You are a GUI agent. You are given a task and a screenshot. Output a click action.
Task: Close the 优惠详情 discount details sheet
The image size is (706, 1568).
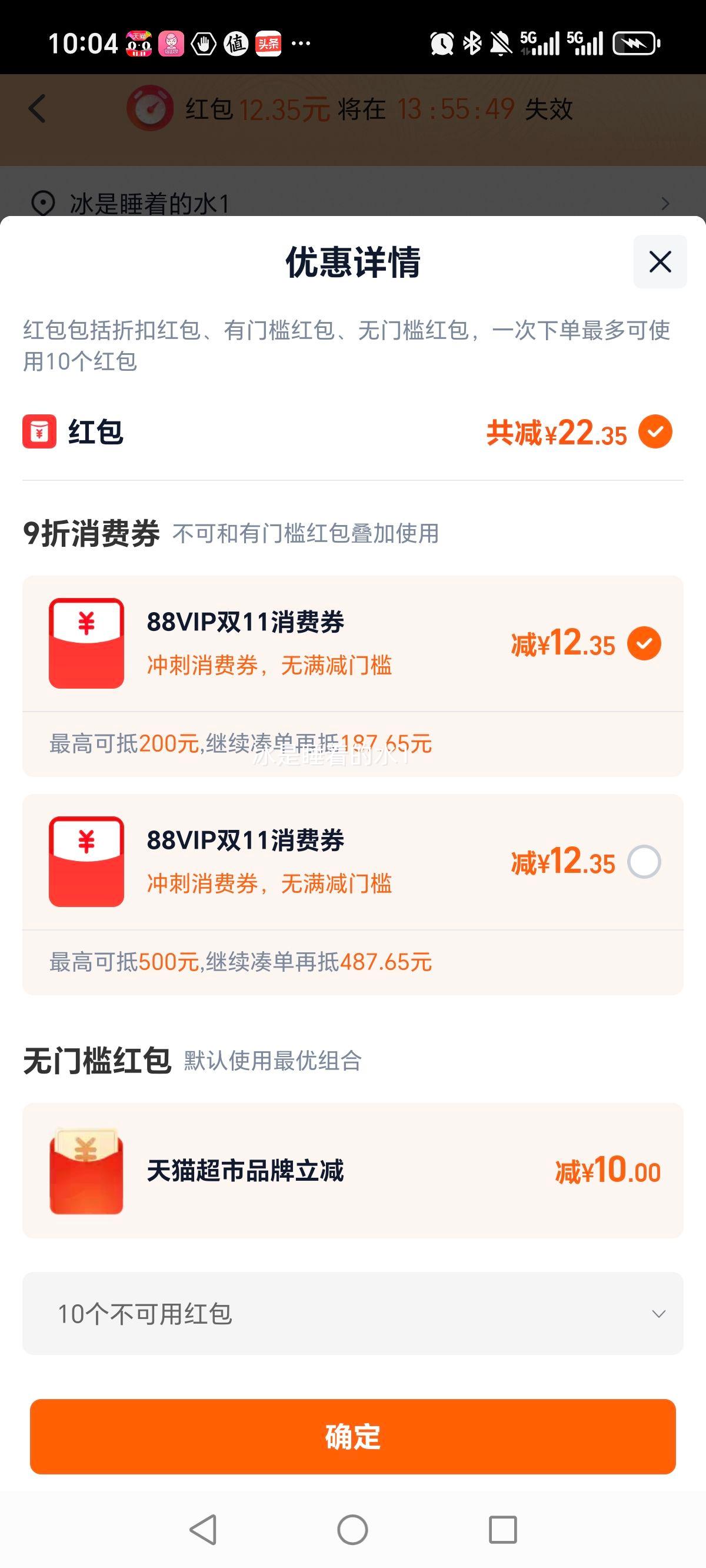point(660,263)
